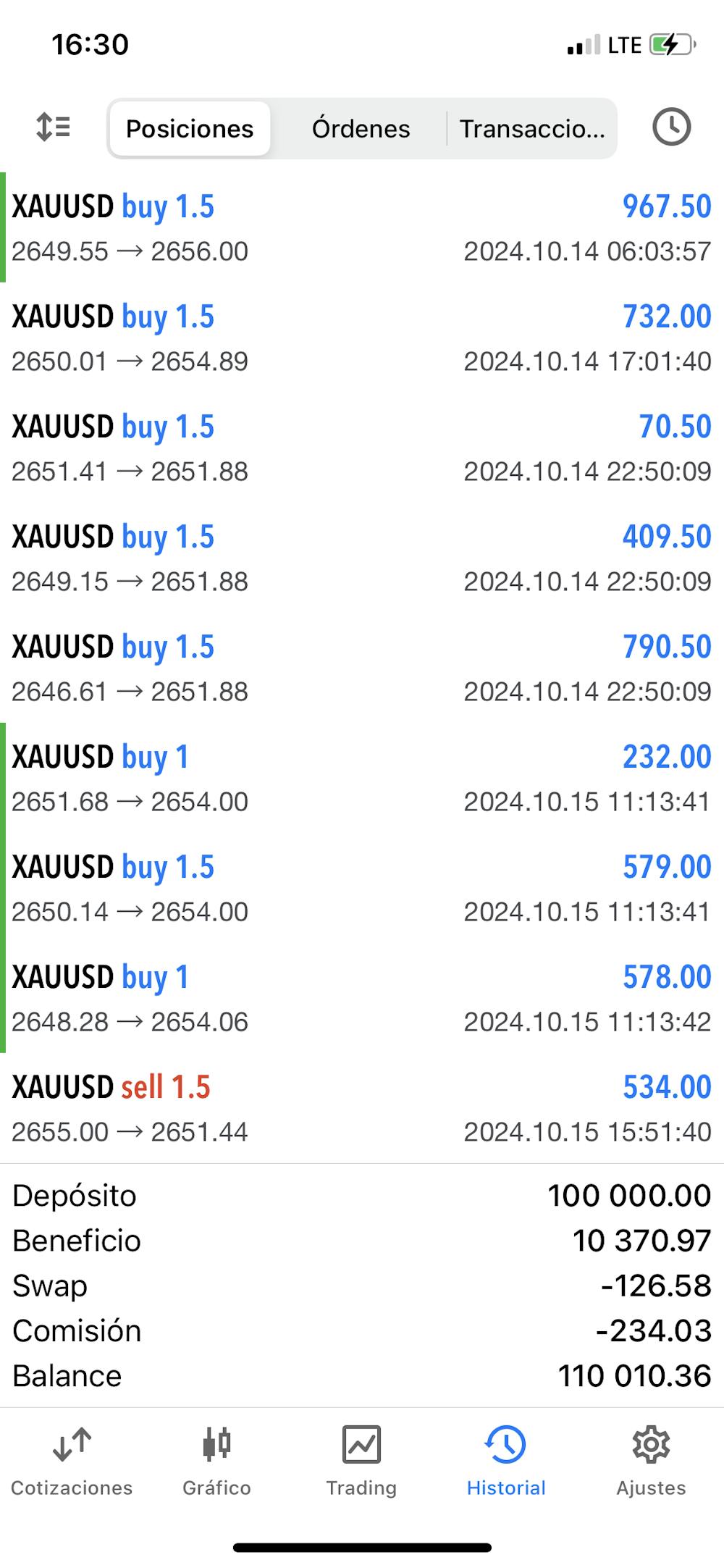Open the sort options icon
This screenshot has width=724, height=1568.
pyautogui.click(x=53, y=127)
